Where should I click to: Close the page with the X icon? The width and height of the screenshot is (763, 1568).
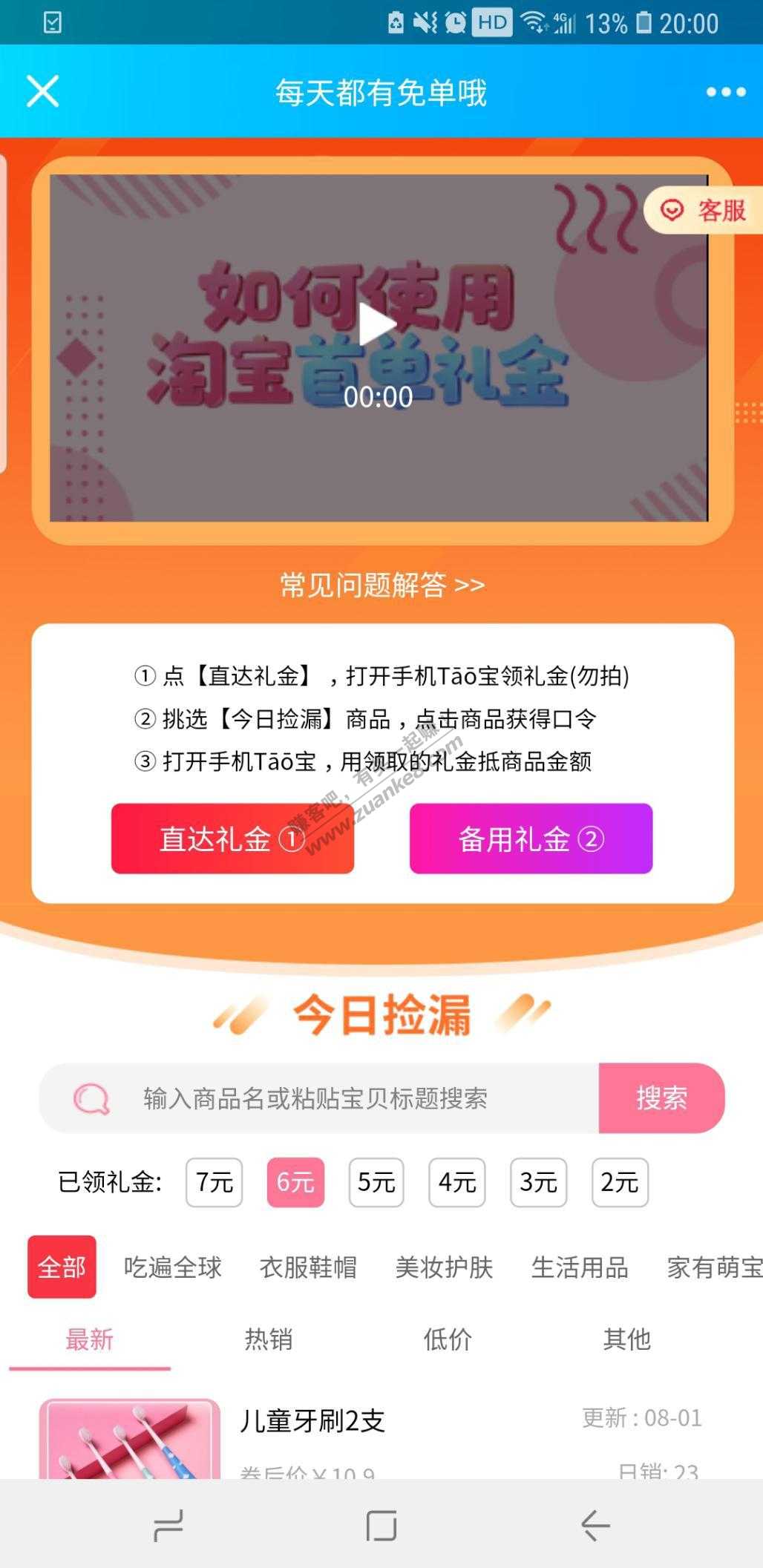coord(42,92)
